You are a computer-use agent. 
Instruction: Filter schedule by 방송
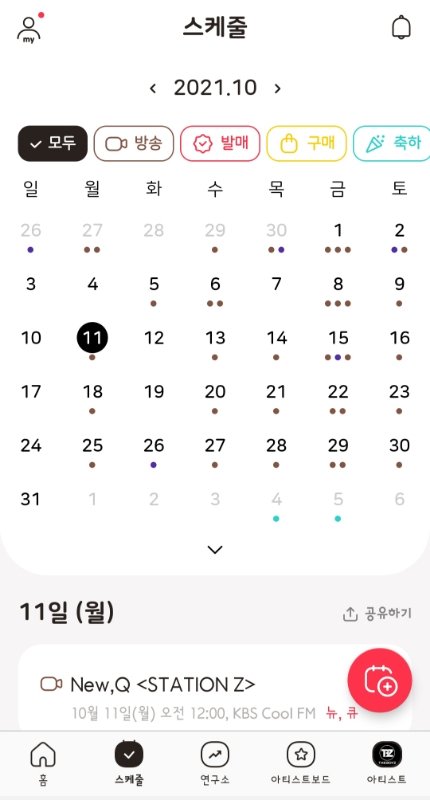[134, 143]
